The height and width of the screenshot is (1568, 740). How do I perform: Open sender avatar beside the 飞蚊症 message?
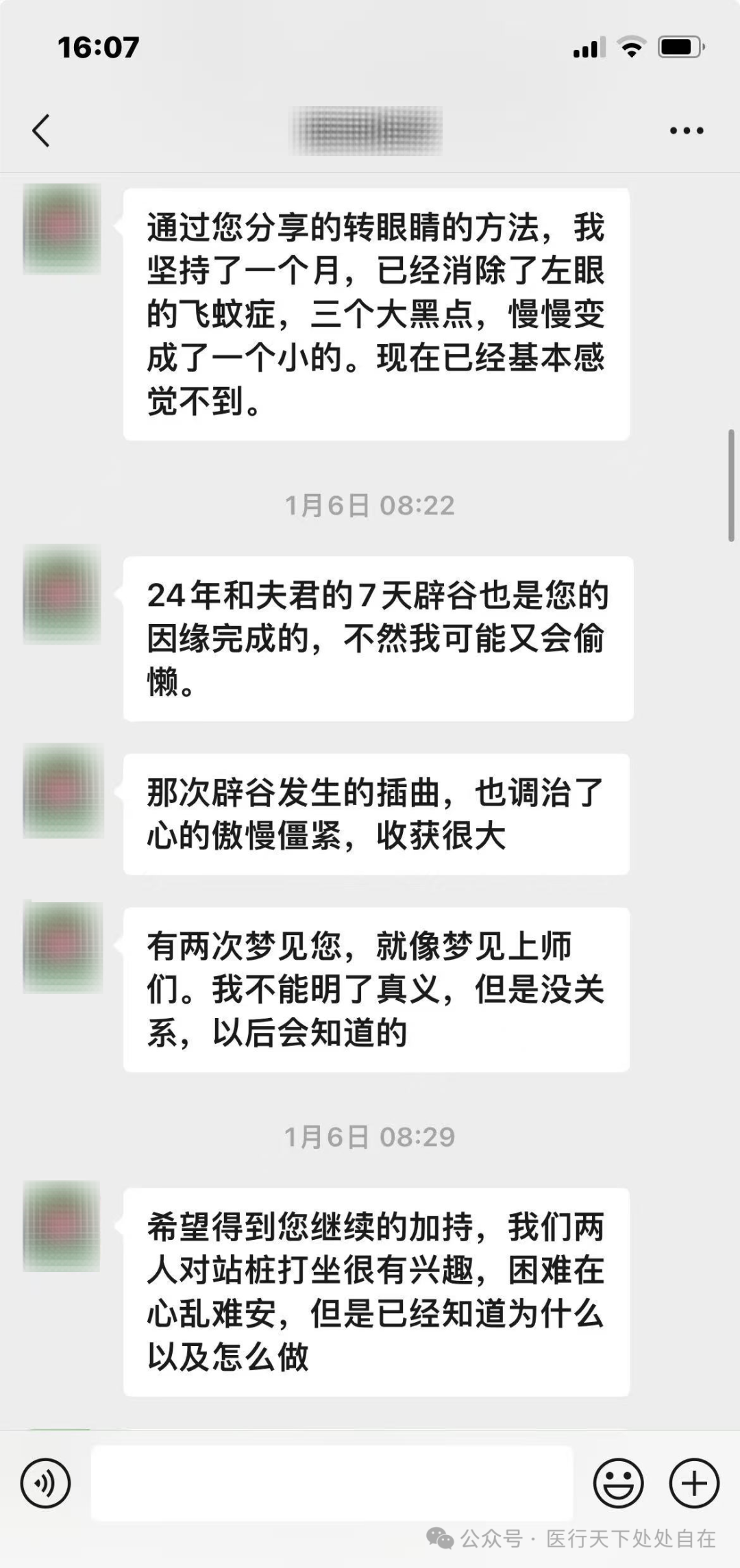click(x=62, y=229)
